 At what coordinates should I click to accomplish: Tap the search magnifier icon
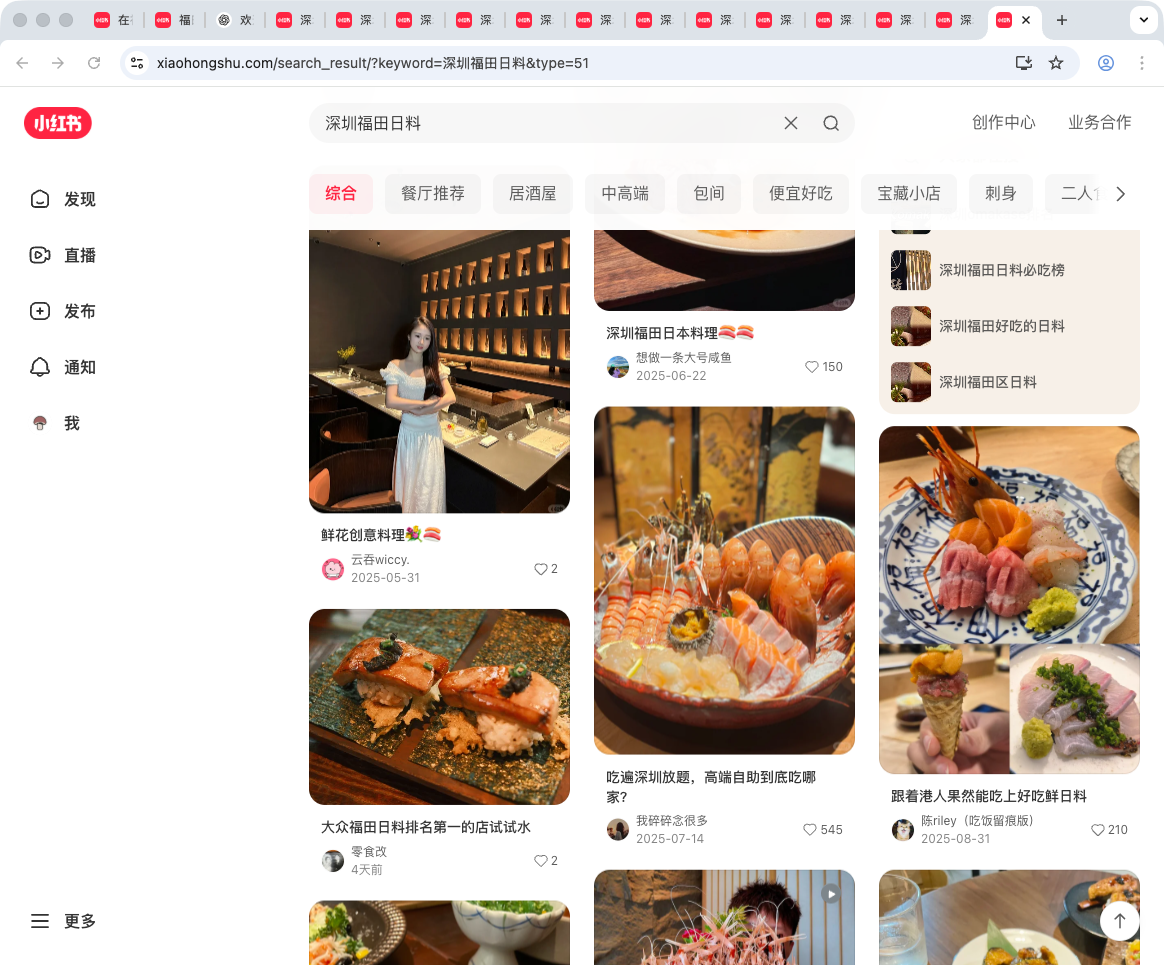(x=831, y=123)
